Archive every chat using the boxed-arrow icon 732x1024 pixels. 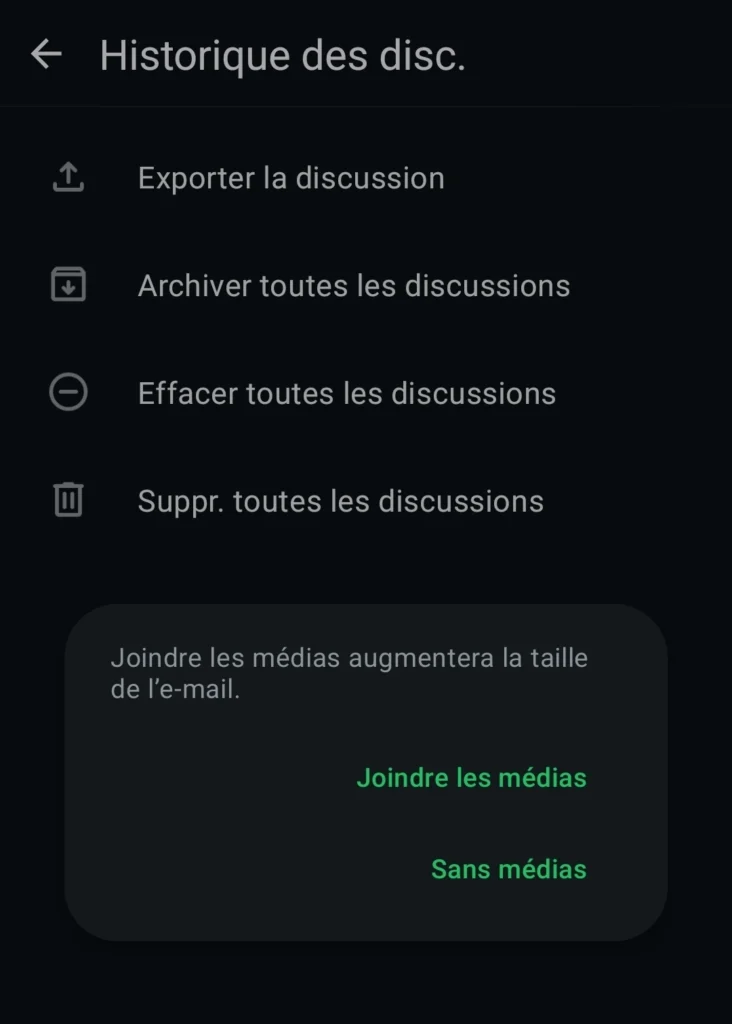click(67, 286)
